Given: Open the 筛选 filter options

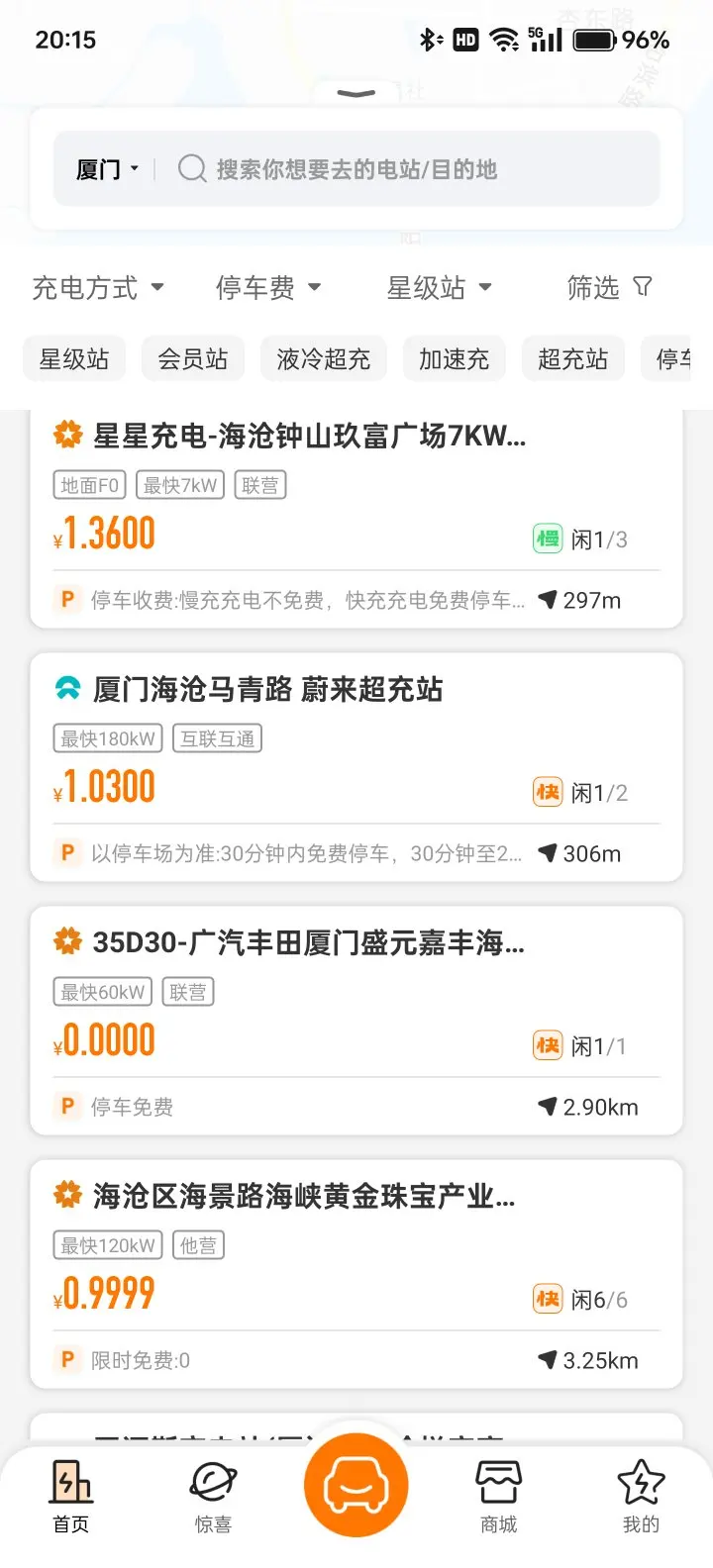Looking at the screenshot, I should (x=609, y=288).
